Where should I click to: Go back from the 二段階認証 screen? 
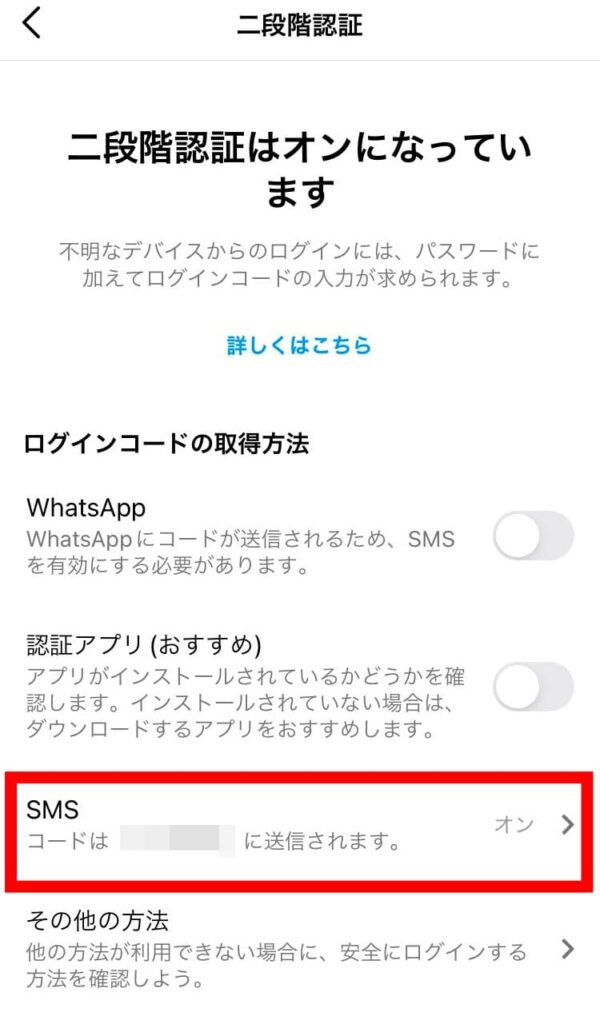pyautogui.click(x=32, y=22)
